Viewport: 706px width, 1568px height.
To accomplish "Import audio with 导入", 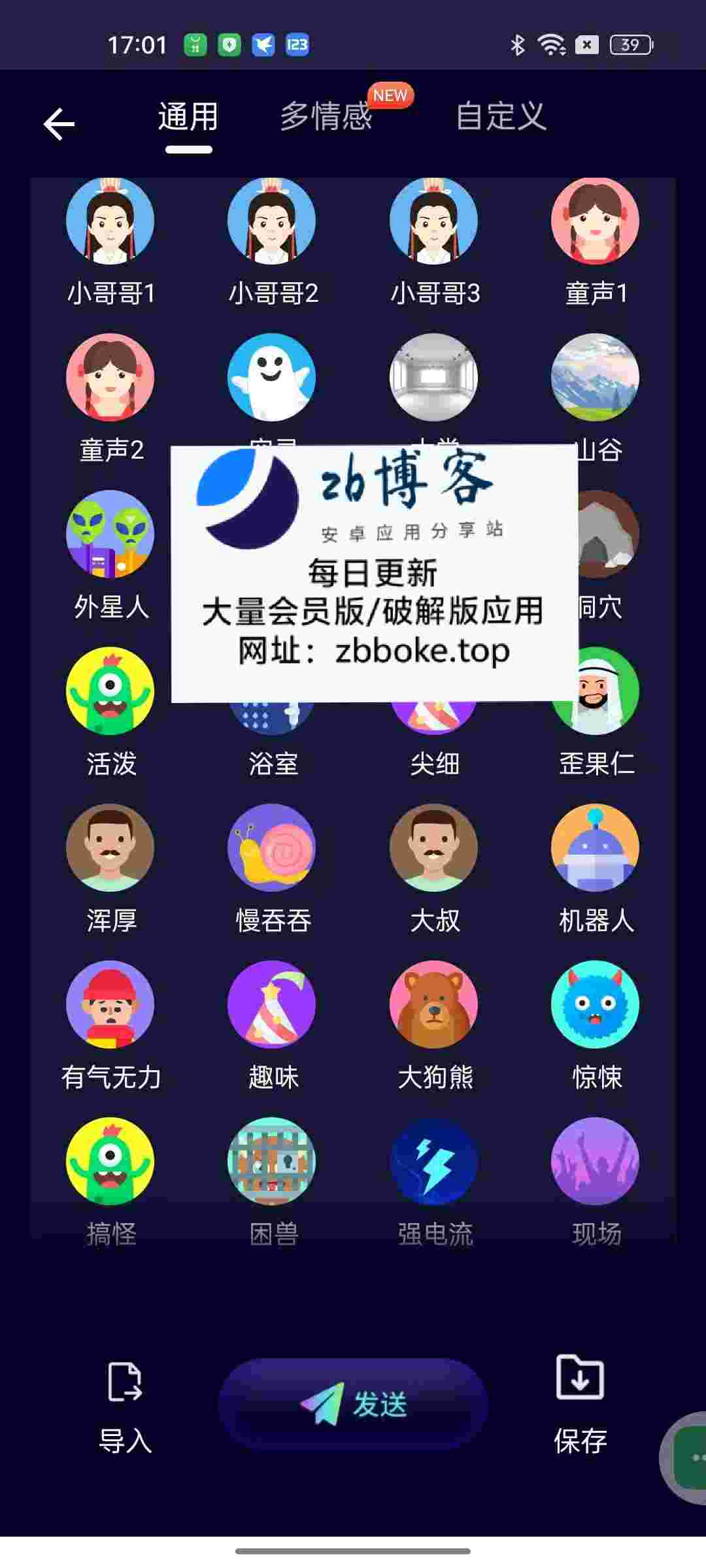I will (124, 1405).
